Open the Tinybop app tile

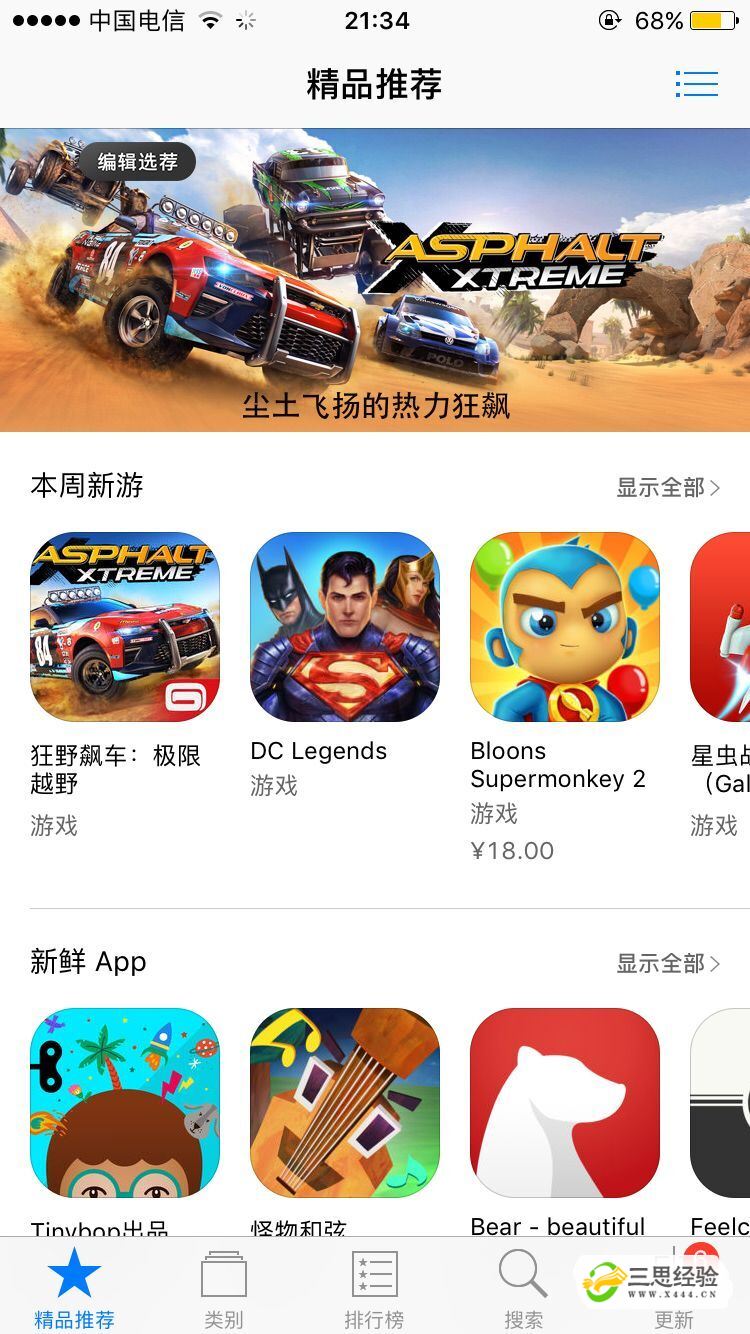pyautogui.click(x=125, y=1103)
